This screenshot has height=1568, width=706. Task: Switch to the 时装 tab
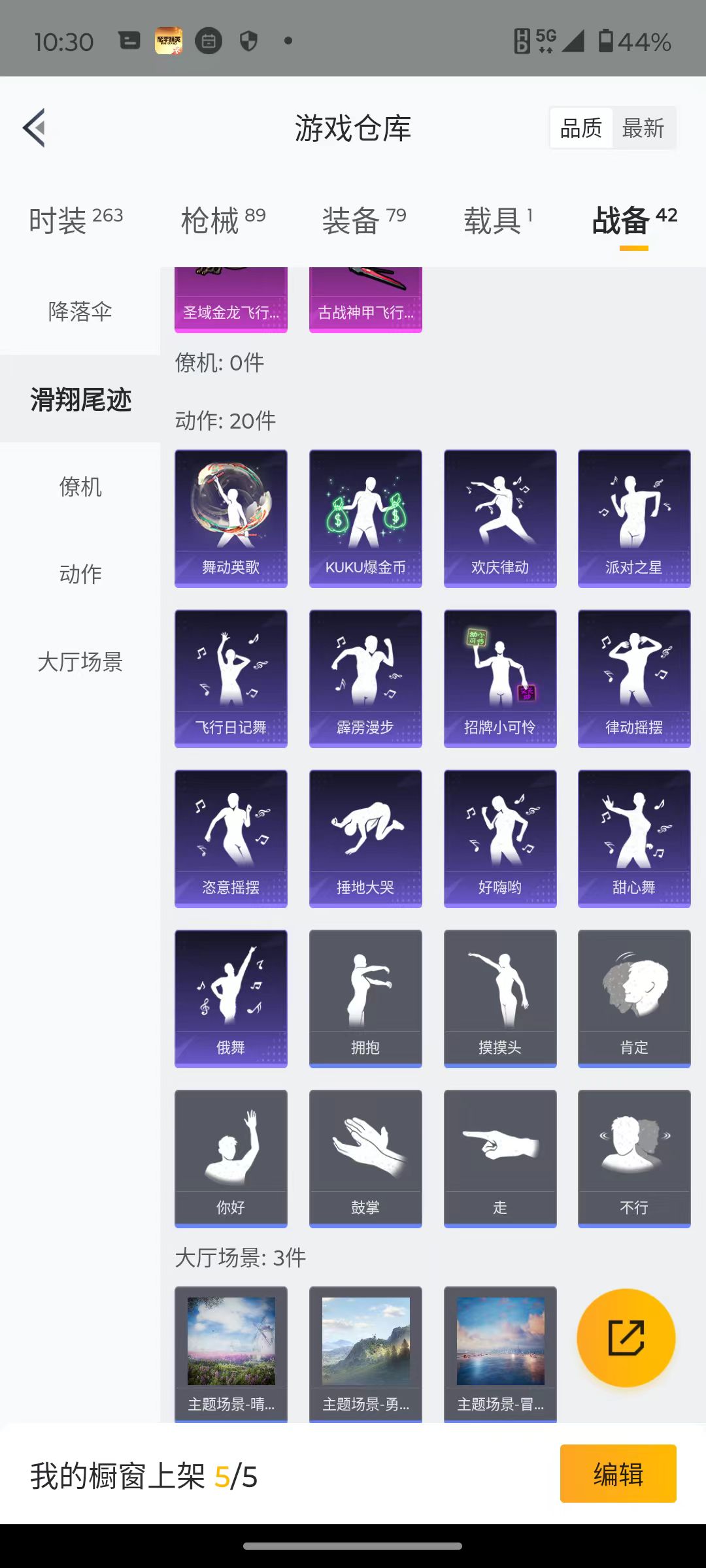click(76, 220)
